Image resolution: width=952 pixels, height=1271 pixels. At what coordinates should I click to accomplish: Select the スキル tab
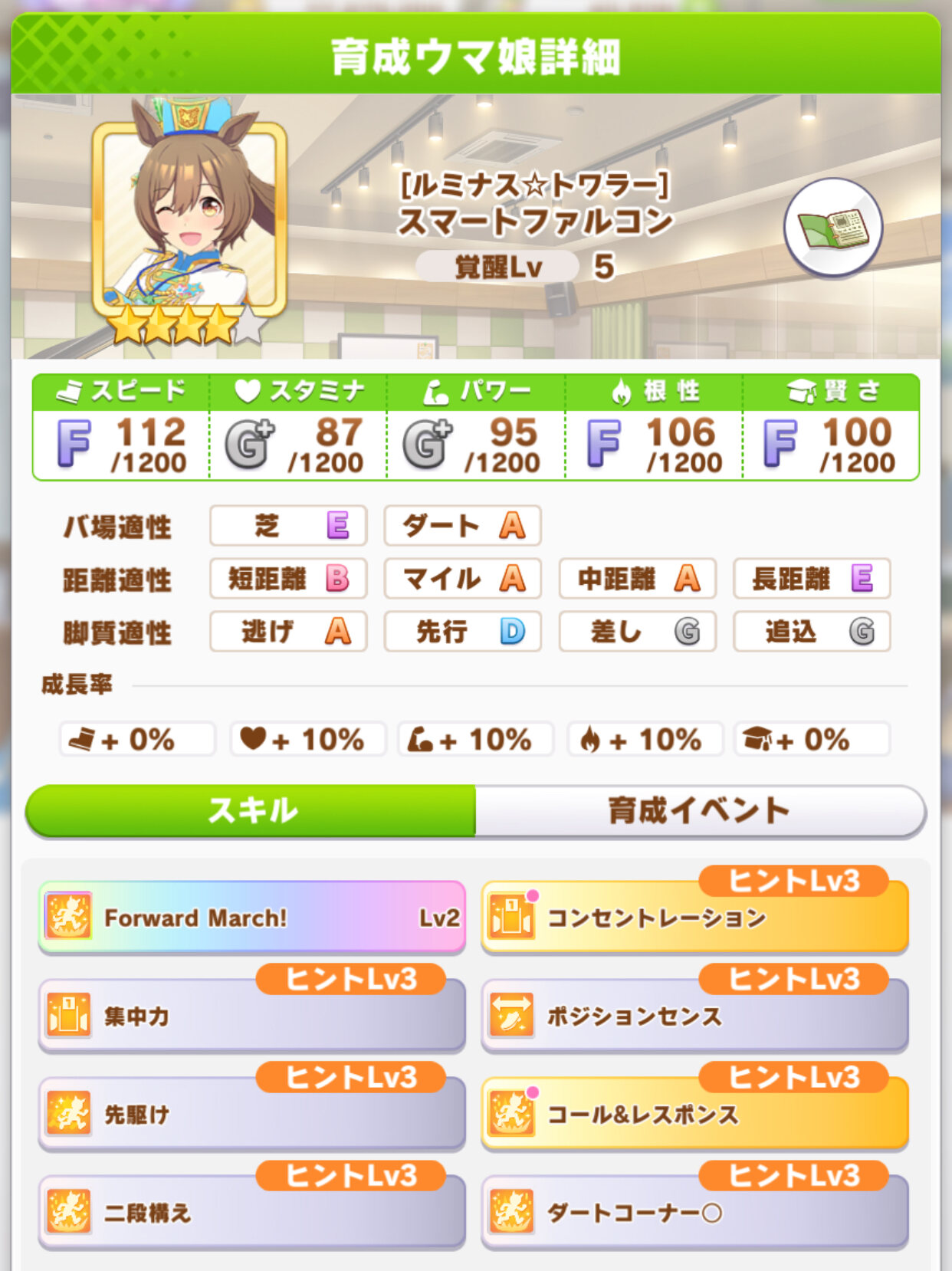coord(251,810)
